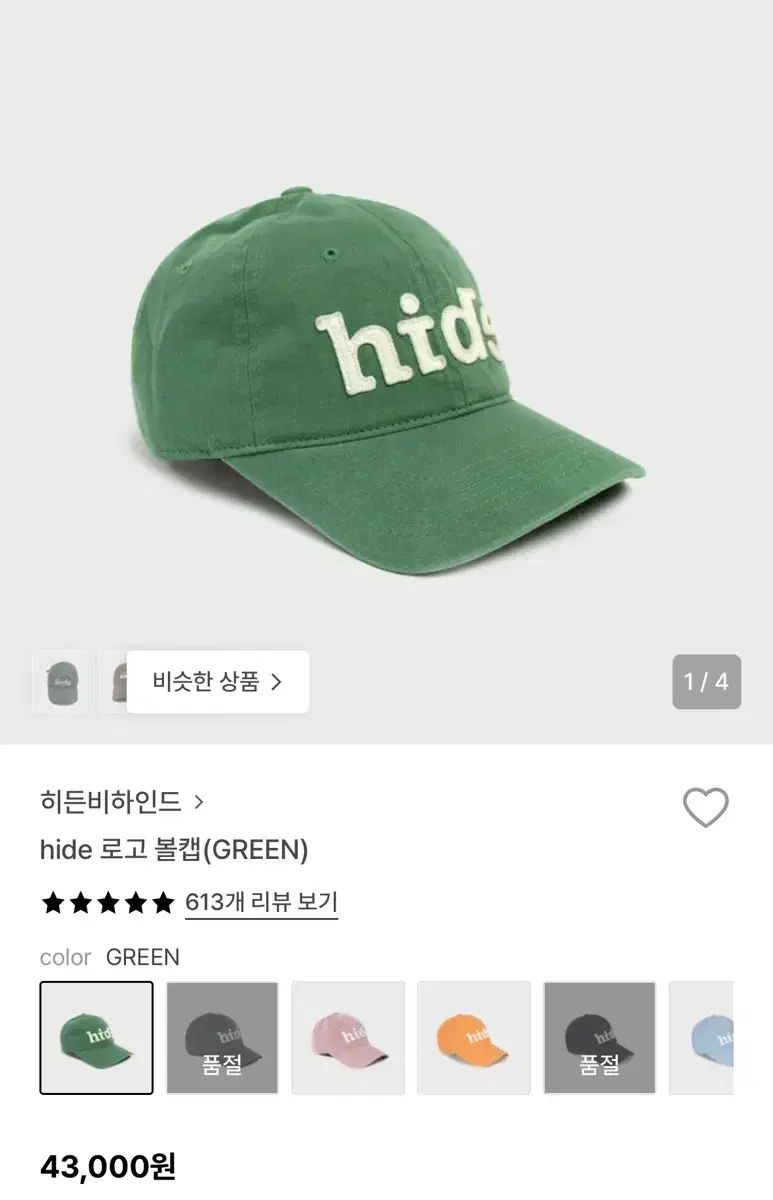Select the pink hide cap color option

347,1036
